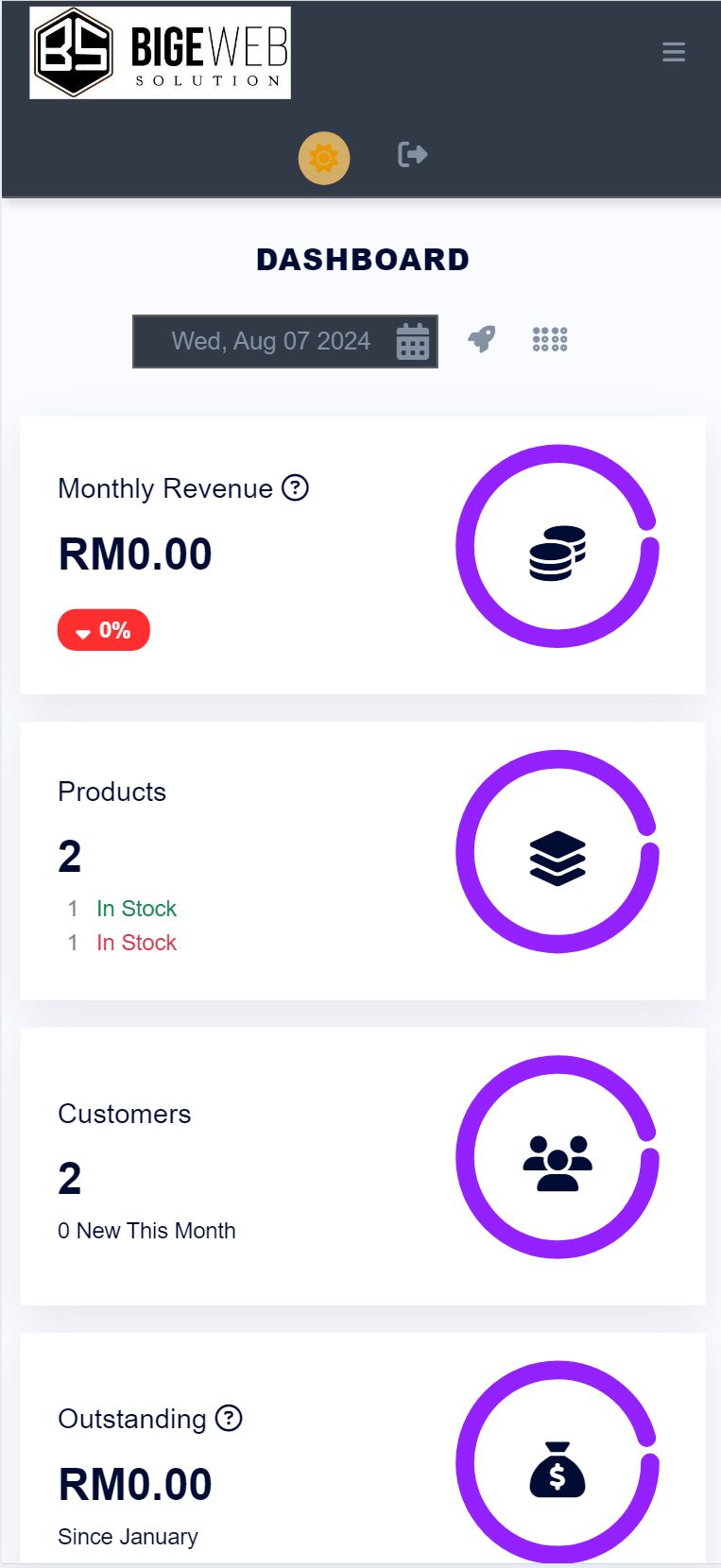This screenshot has width=721, height=1568.
Task: Show help for Outstanding amount
Action: (x=229, y=1418)
